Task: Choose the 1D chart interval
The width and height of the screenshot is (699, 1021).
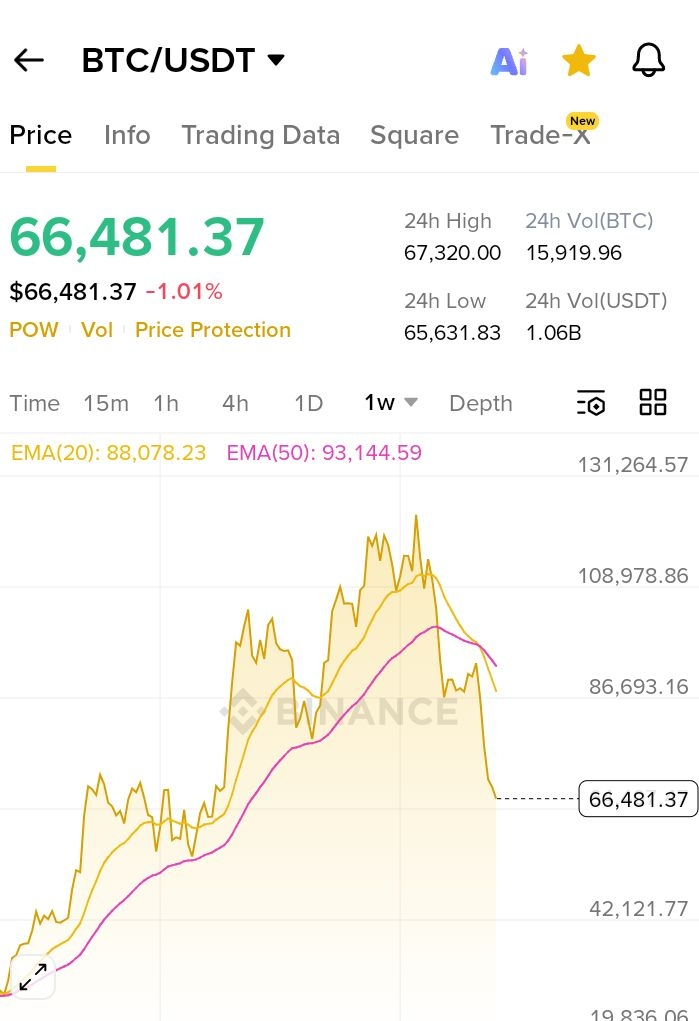Action: (x=308, y=403)
